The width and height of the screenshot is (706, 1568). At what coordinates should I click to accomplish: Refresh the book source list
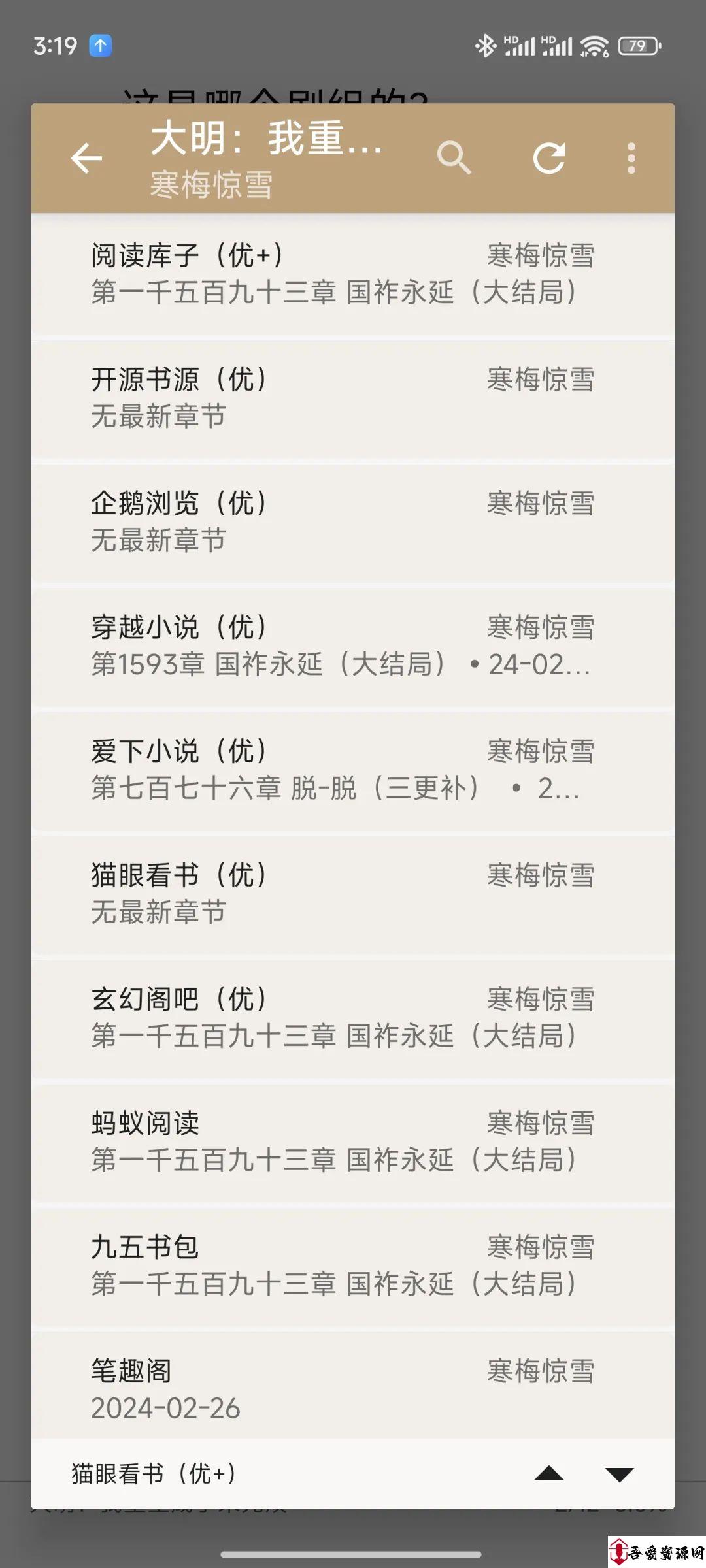pyautogui.click(x=548, y=158)
